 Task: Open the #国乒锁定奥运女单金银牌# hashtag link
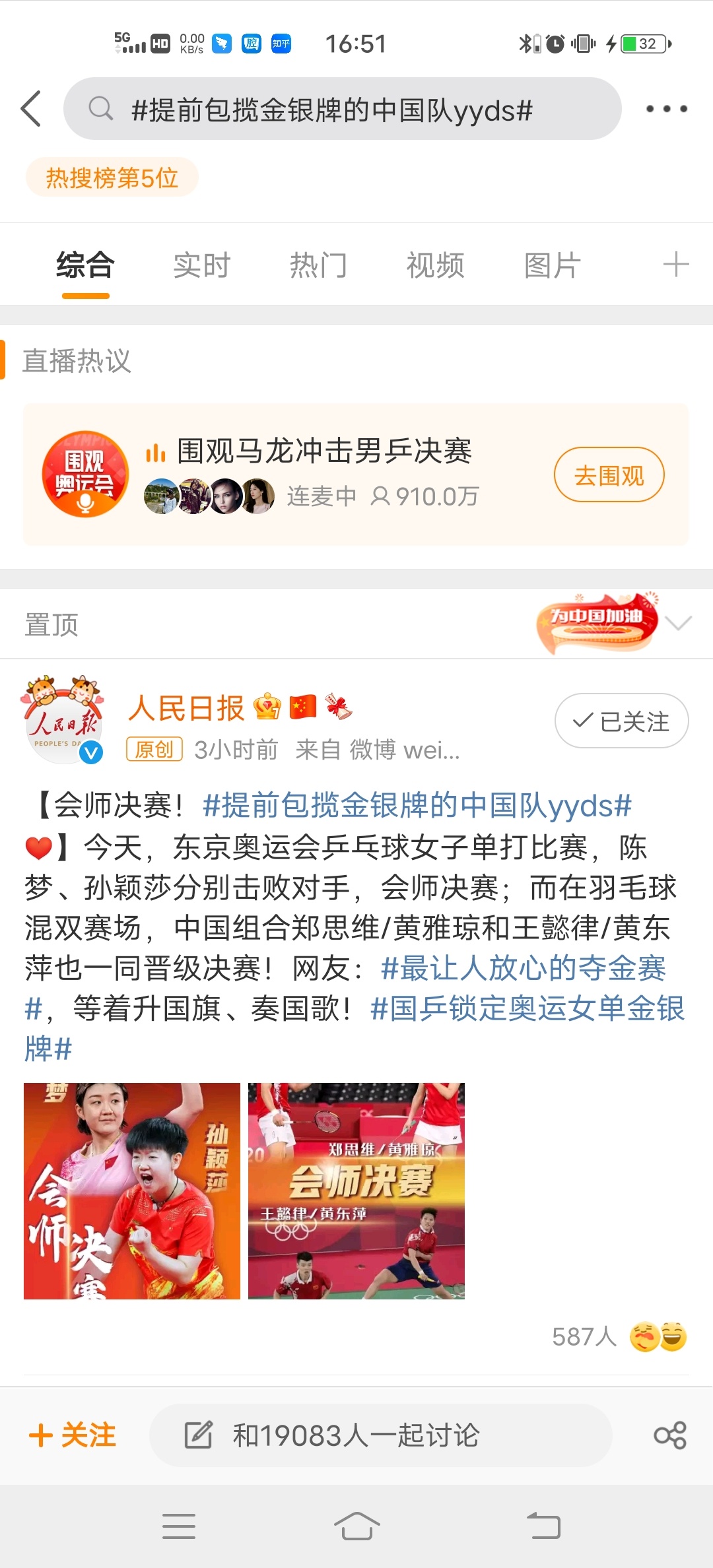point(527,1009)
